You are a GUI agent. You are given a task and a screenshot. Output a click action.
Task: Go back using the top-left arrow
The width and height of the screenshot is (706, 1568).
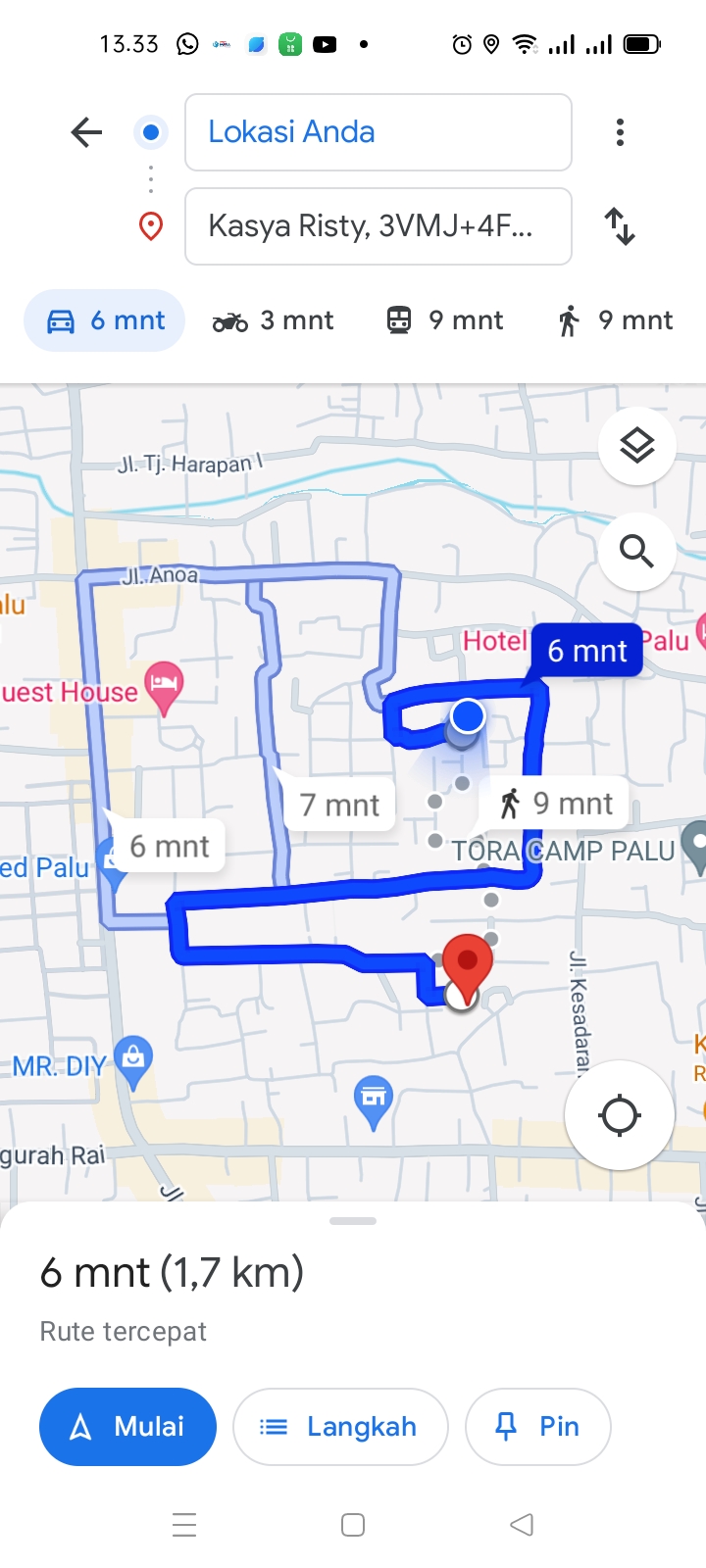[86, 132]
